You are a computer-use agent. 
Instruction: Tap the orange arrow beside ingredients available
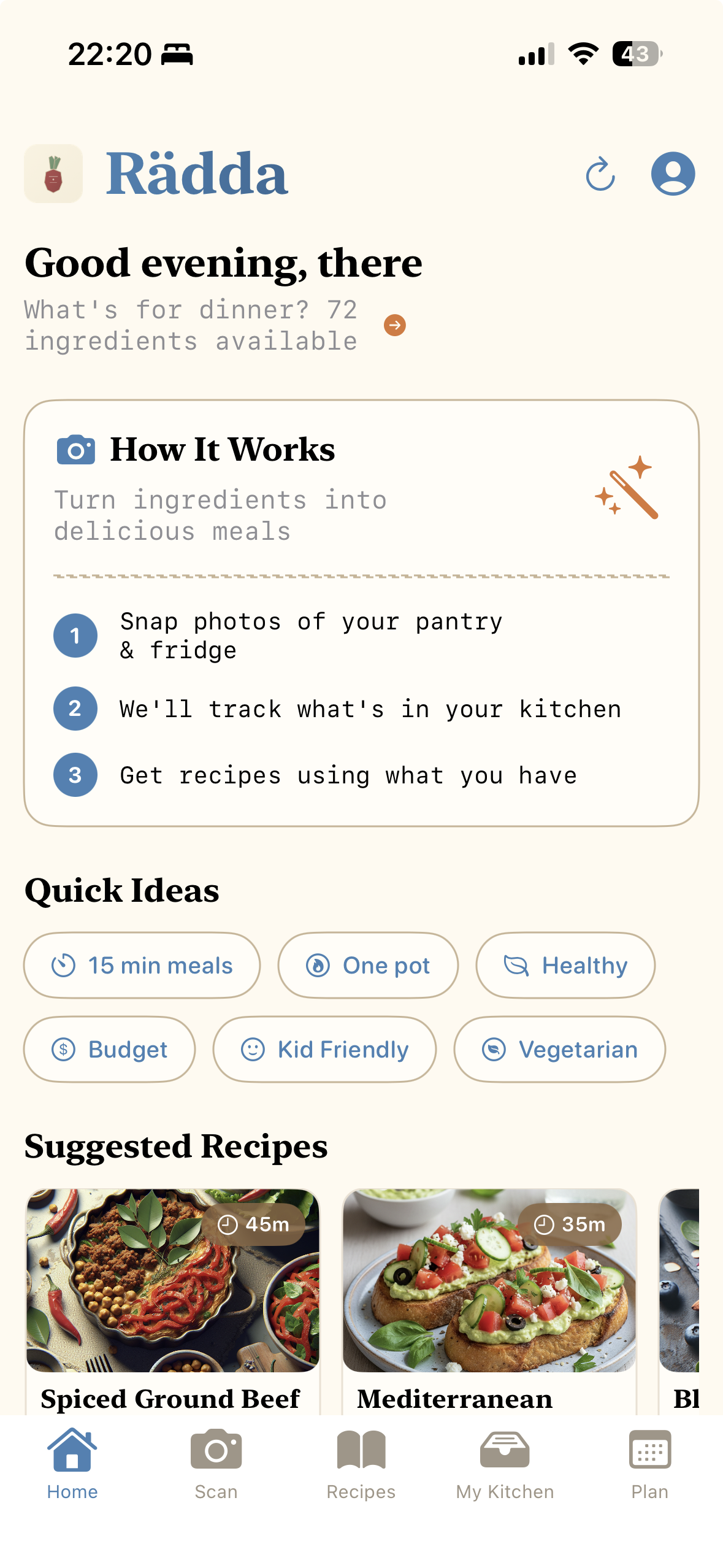click(395, 325)
